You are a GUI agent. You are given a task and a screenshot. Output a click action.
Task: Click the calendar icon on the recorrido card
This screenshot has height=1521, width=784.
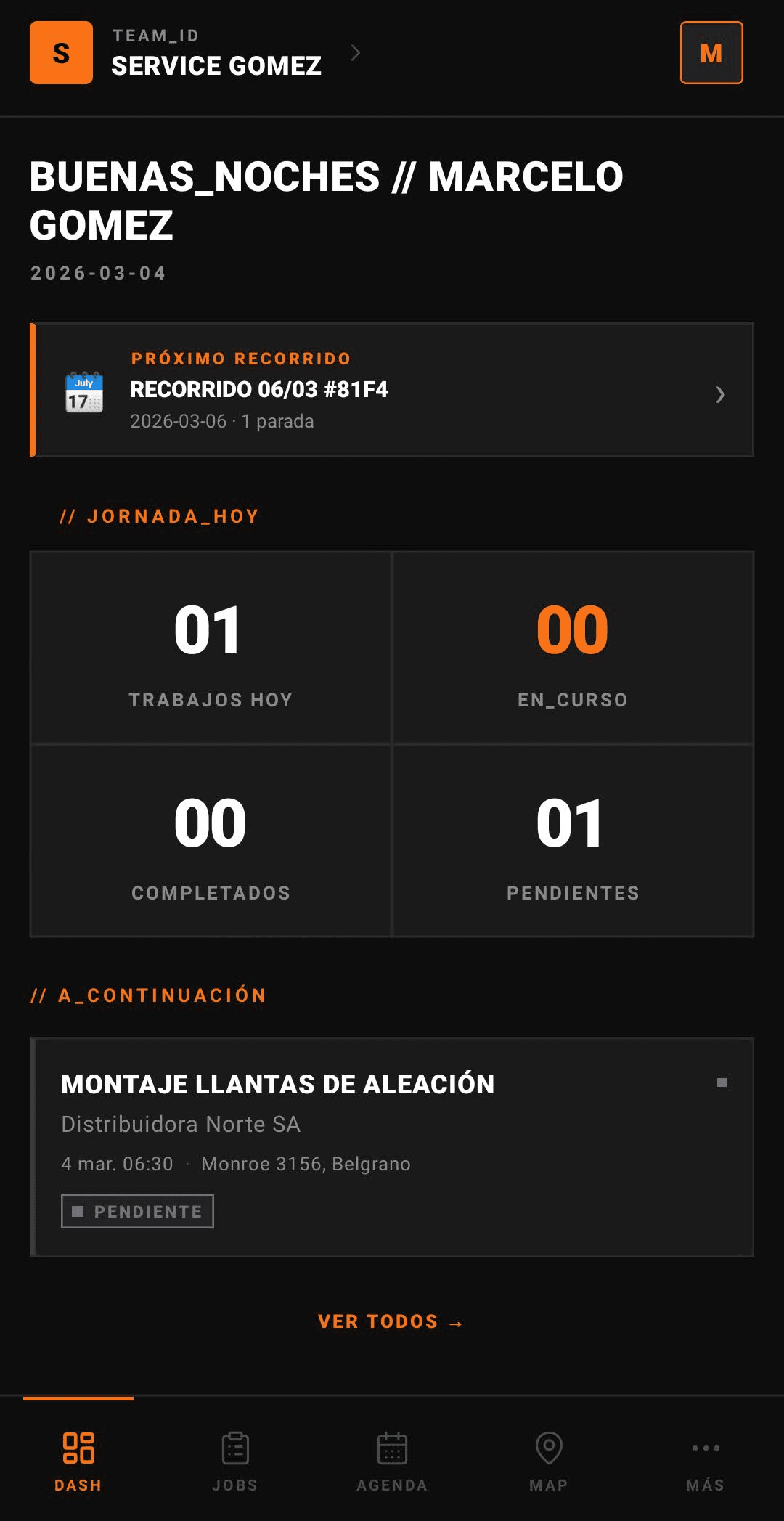point(84,392)
